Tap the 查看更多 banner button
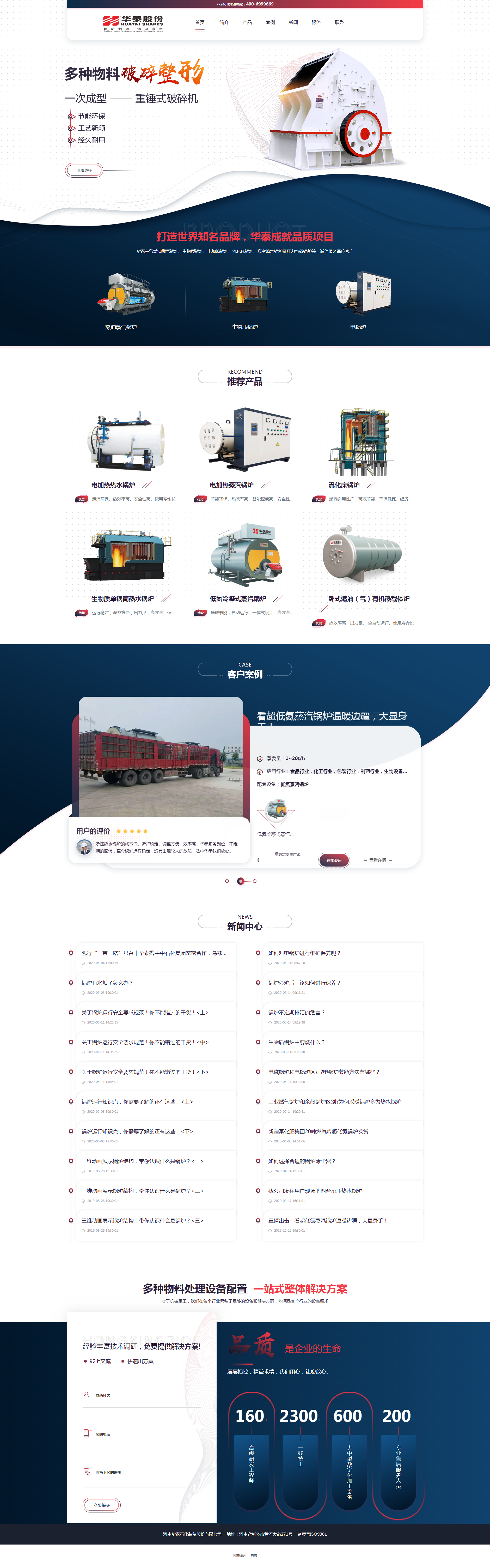 84,171
